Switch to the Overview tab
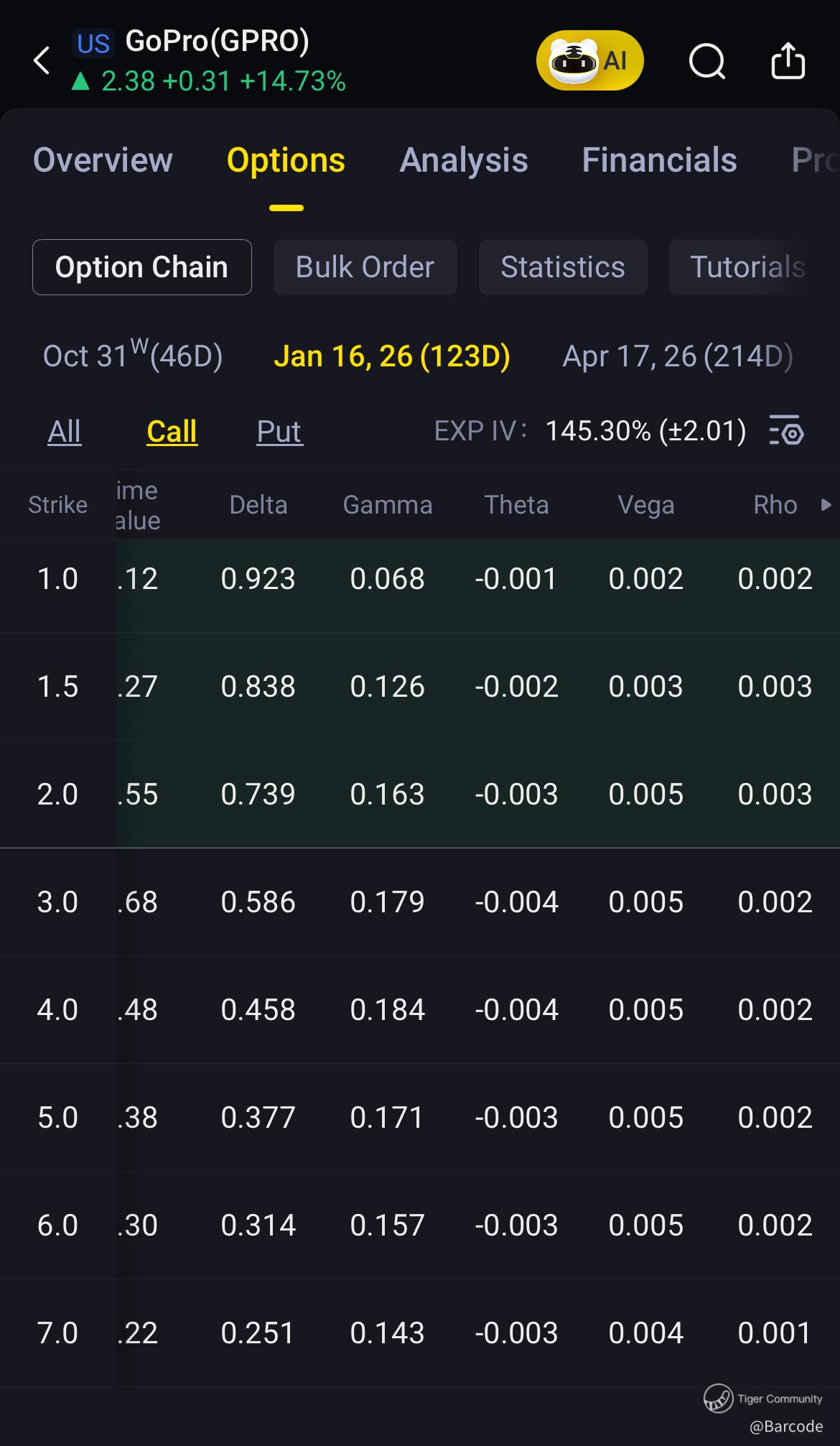 (103, 160)
